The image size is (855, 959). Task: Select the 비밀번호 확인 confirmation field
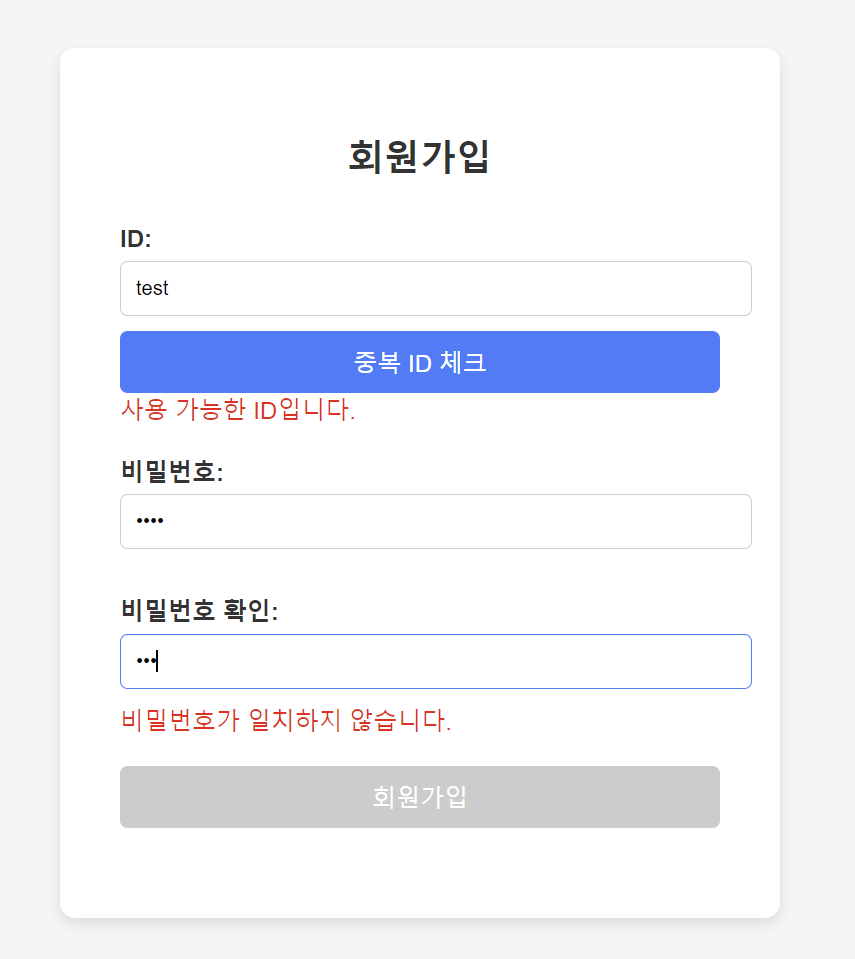tap(435, 661)
